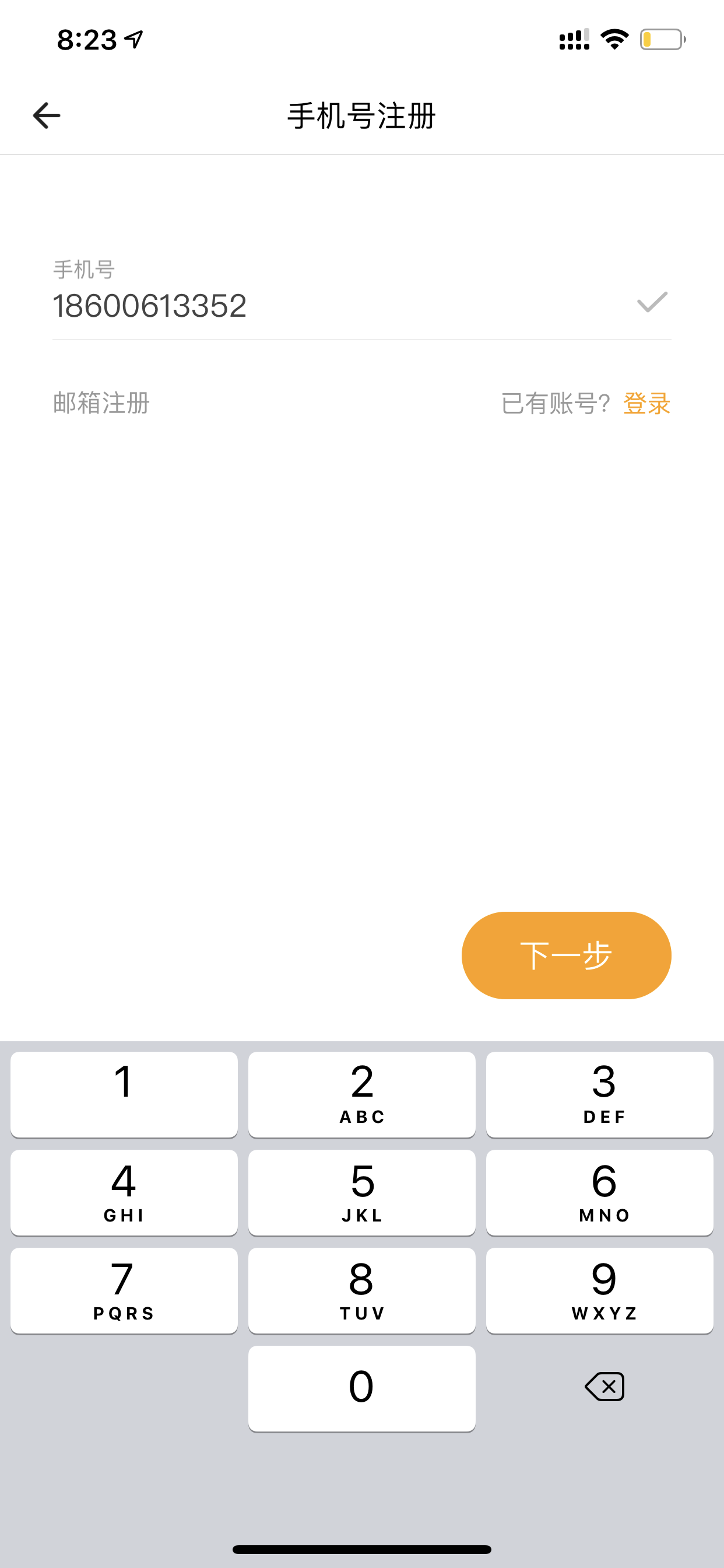Enter digit 5 on the keypad
This screenshot has height=1568, width=724.
coord(361,1192)
